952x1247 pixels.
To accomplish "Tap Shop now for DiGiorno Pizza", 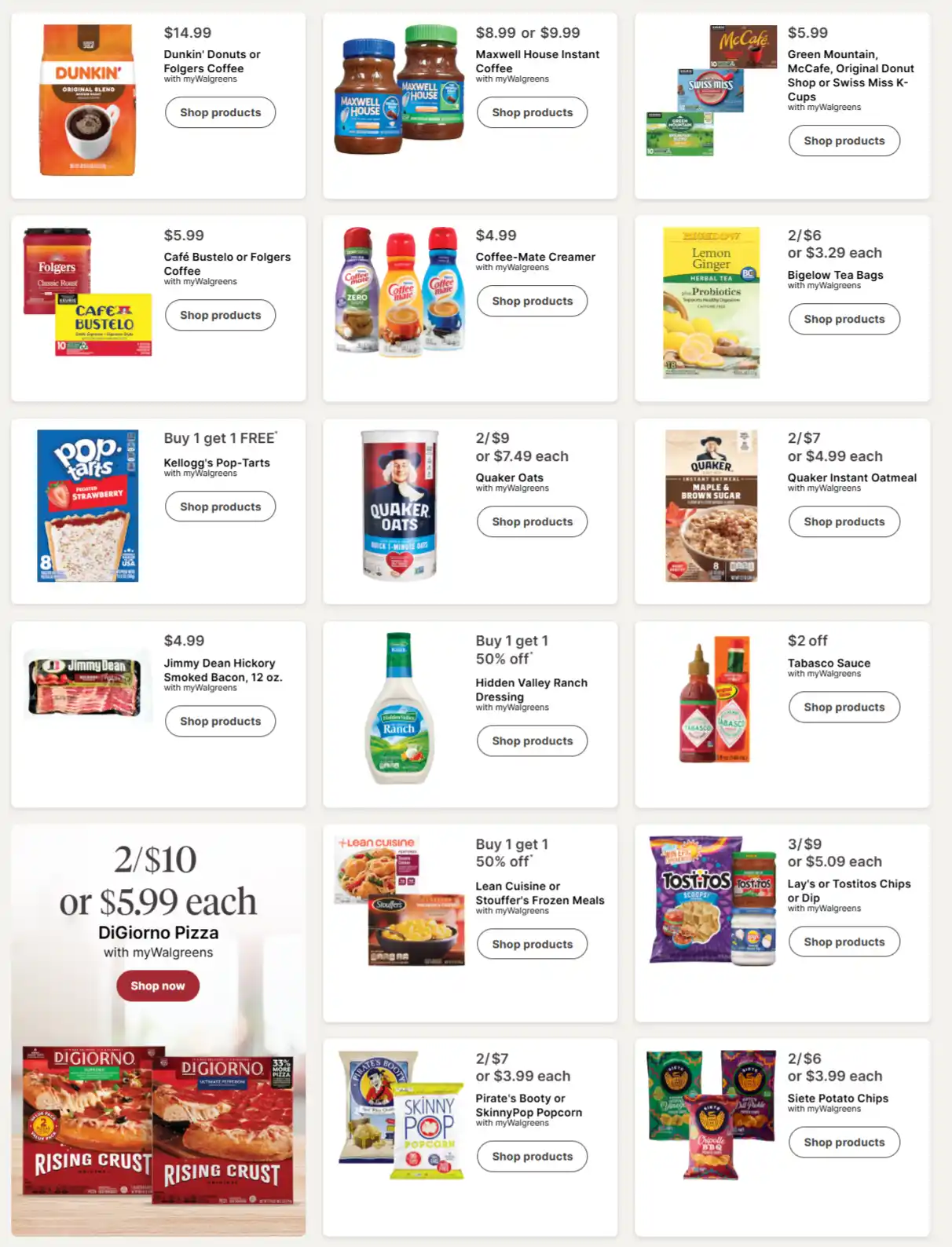I will [158, 986].
